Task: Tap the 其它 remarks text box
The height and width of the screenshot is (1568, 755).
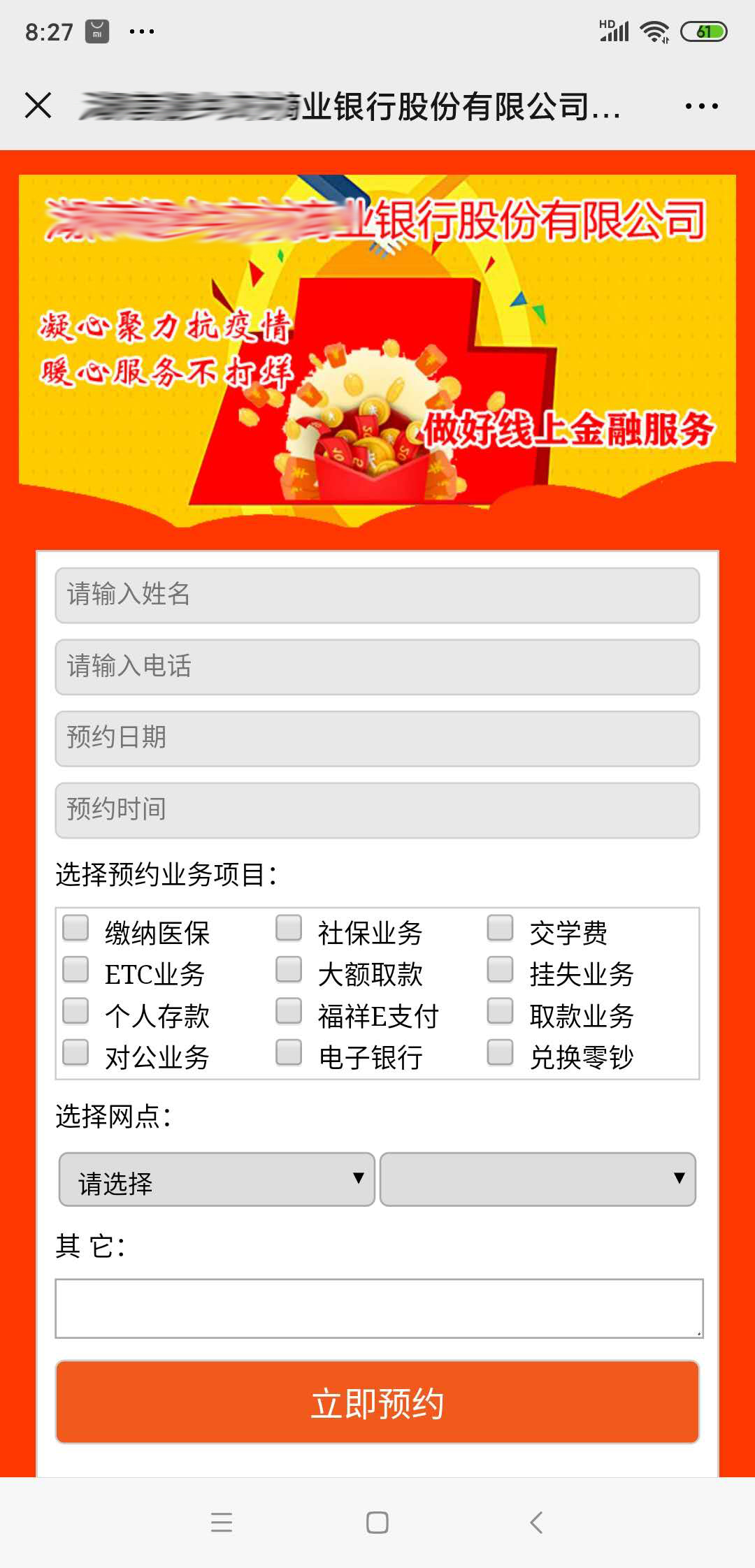Action: click(379, 1309)
